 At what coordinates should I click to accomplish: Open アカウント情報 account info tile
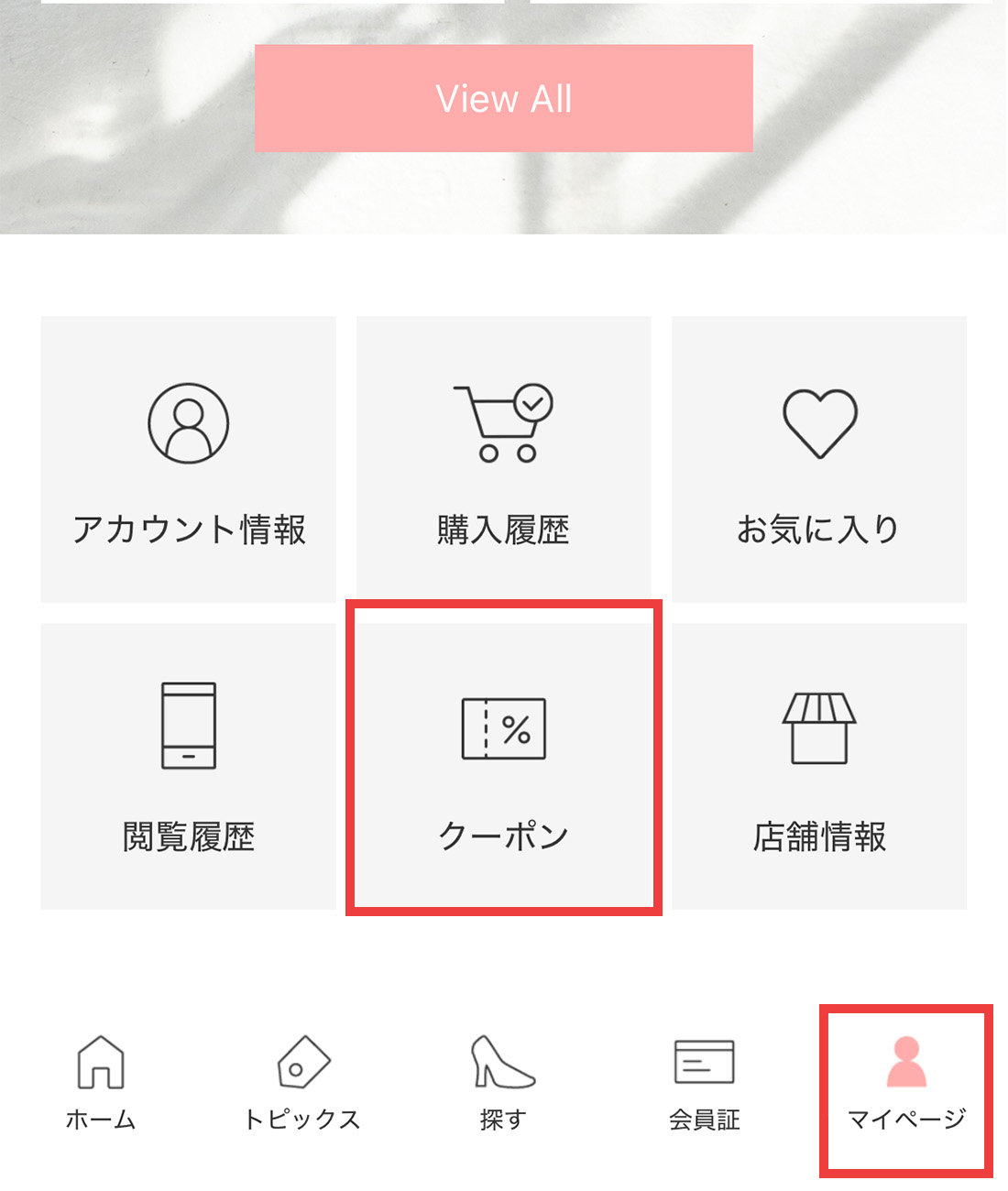[189, 459]
